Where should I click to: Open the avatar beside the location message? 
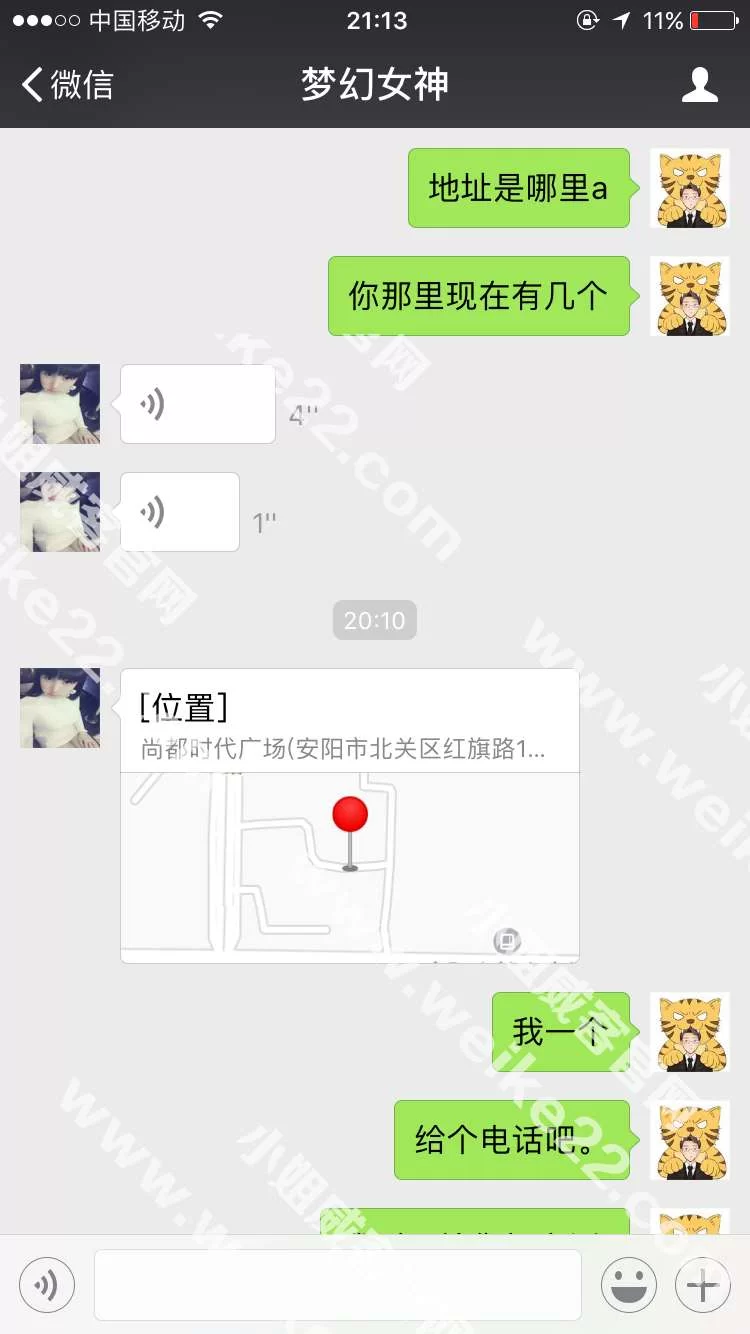(60, 708)
